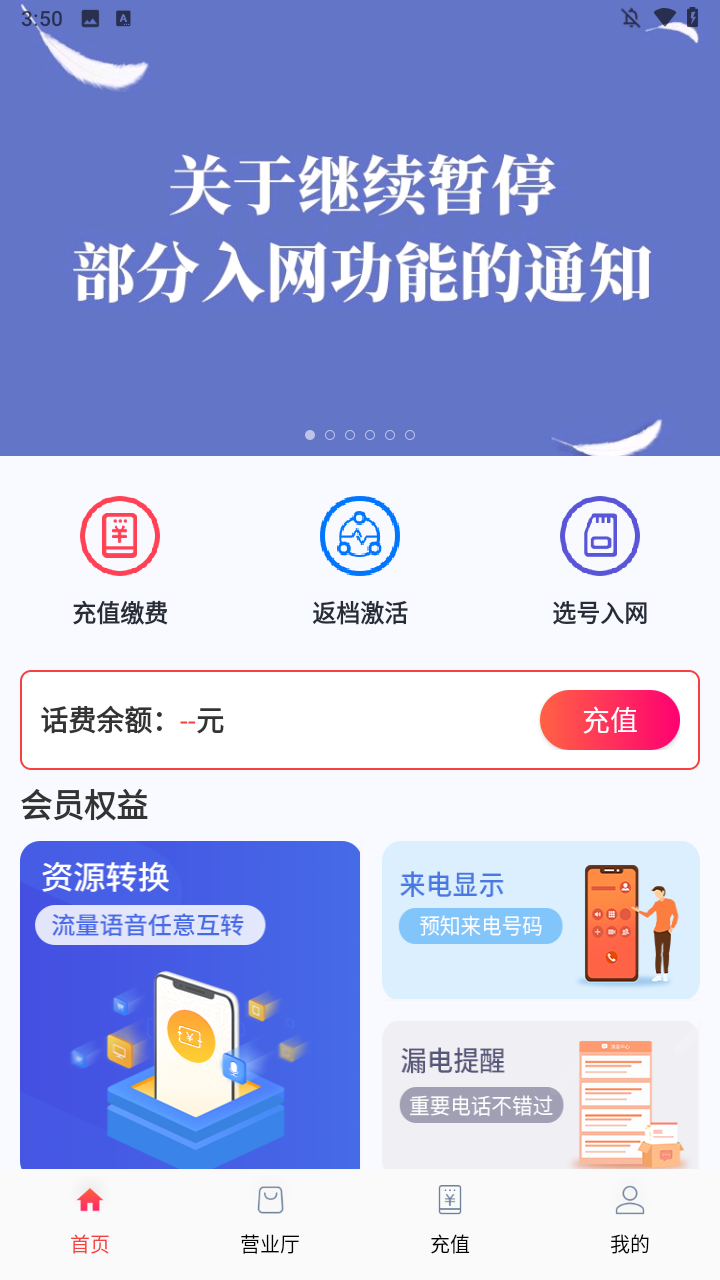Tap the 返档激活 reactivation circular icon

[360, 536]
